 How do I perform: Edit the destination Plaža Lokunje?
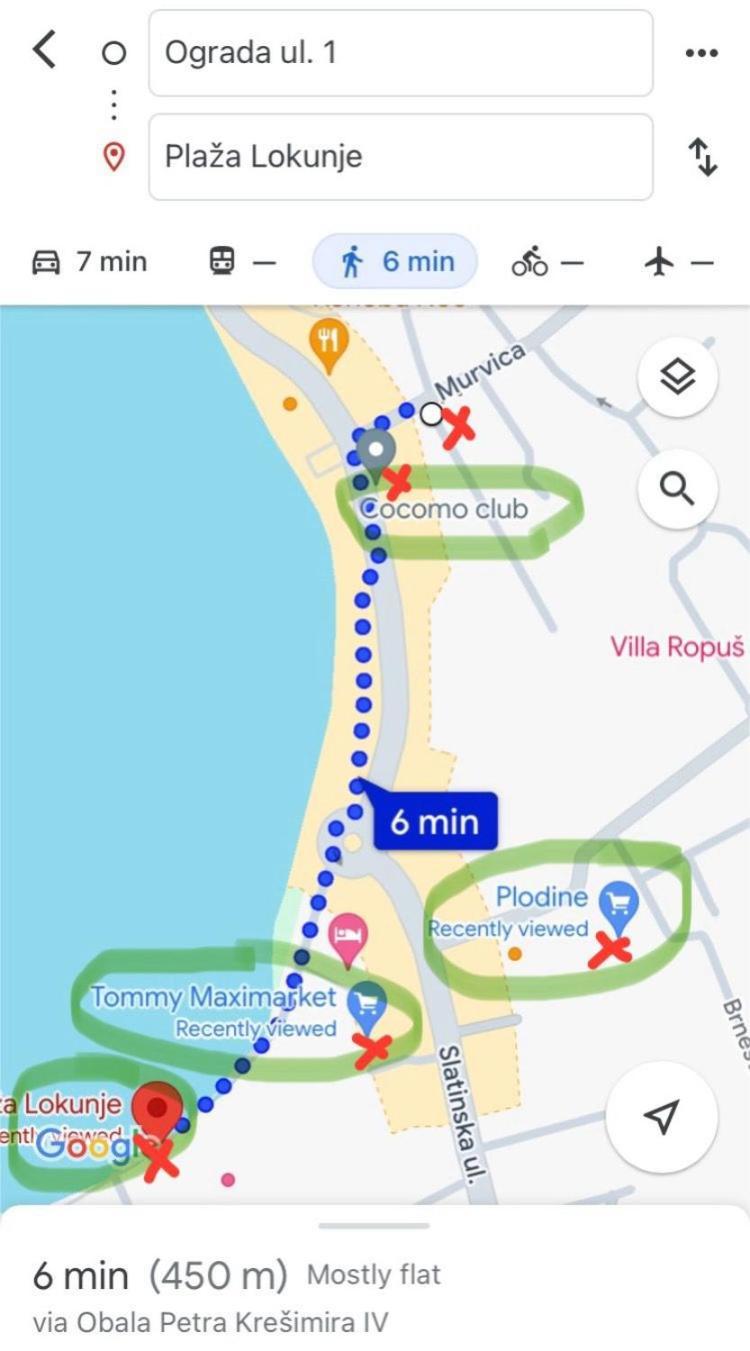click(400, 157)
